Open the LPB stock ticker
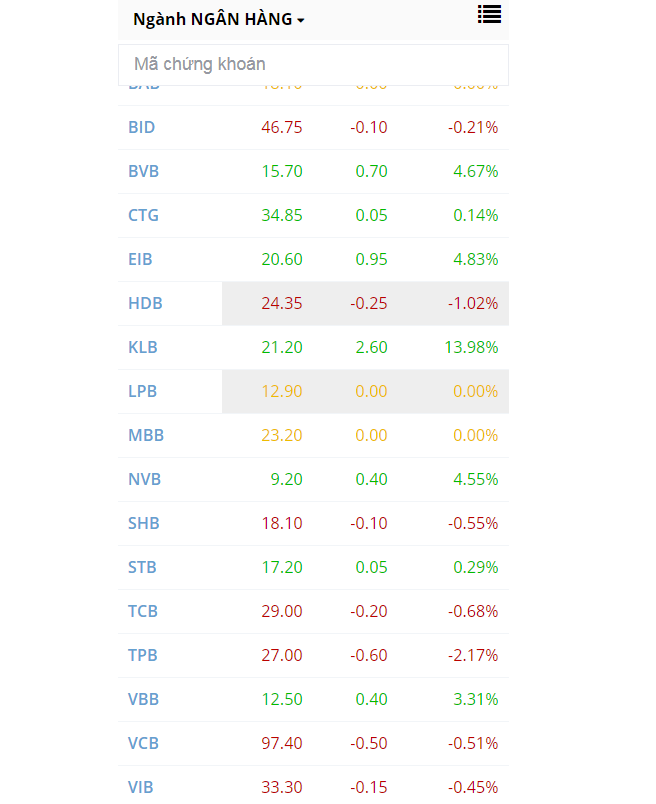This screenshot has height=804, width=656. tap(143, 391)
